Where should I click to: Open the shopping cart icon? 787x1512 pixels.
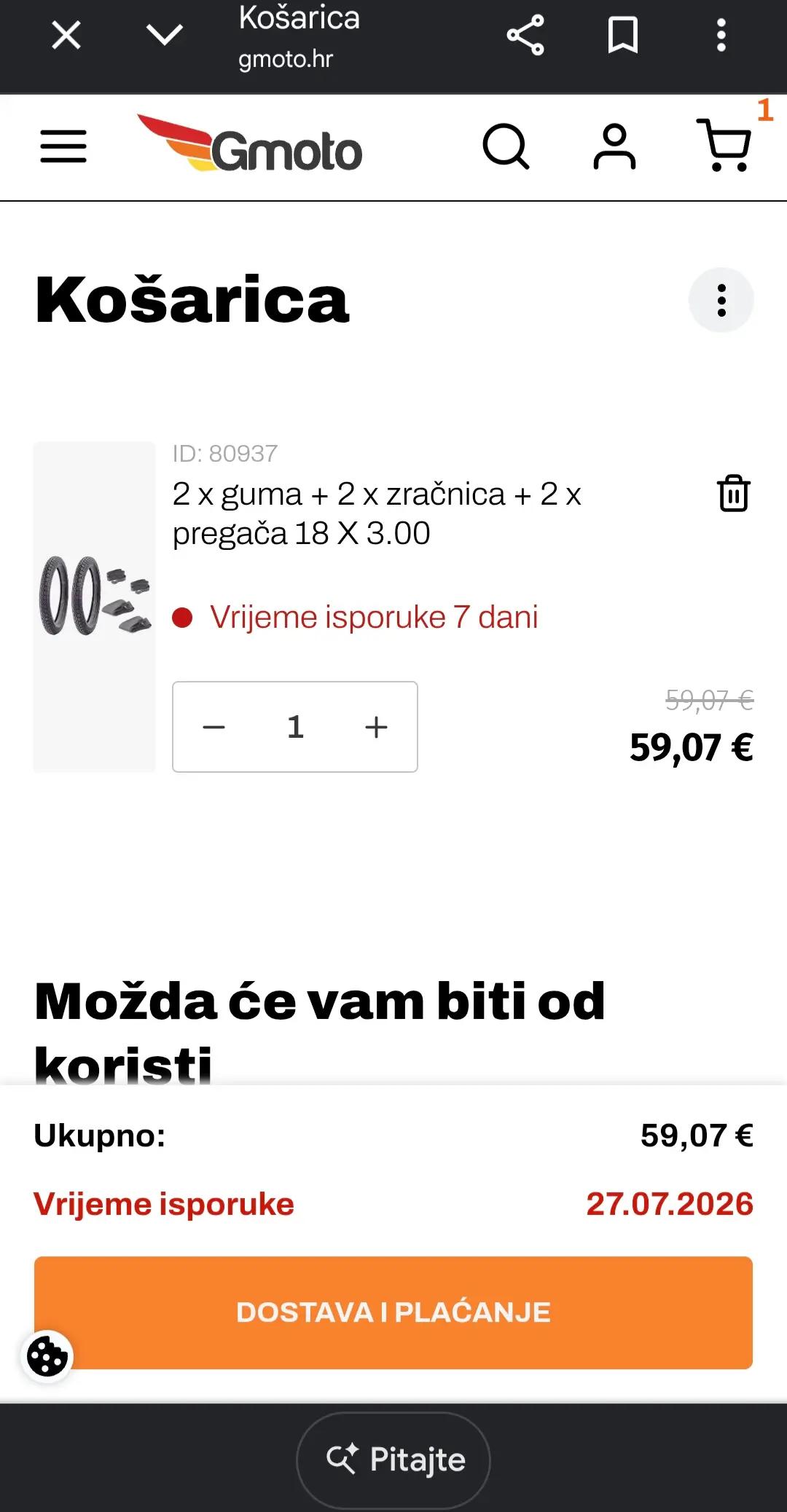tap(724, 145)
